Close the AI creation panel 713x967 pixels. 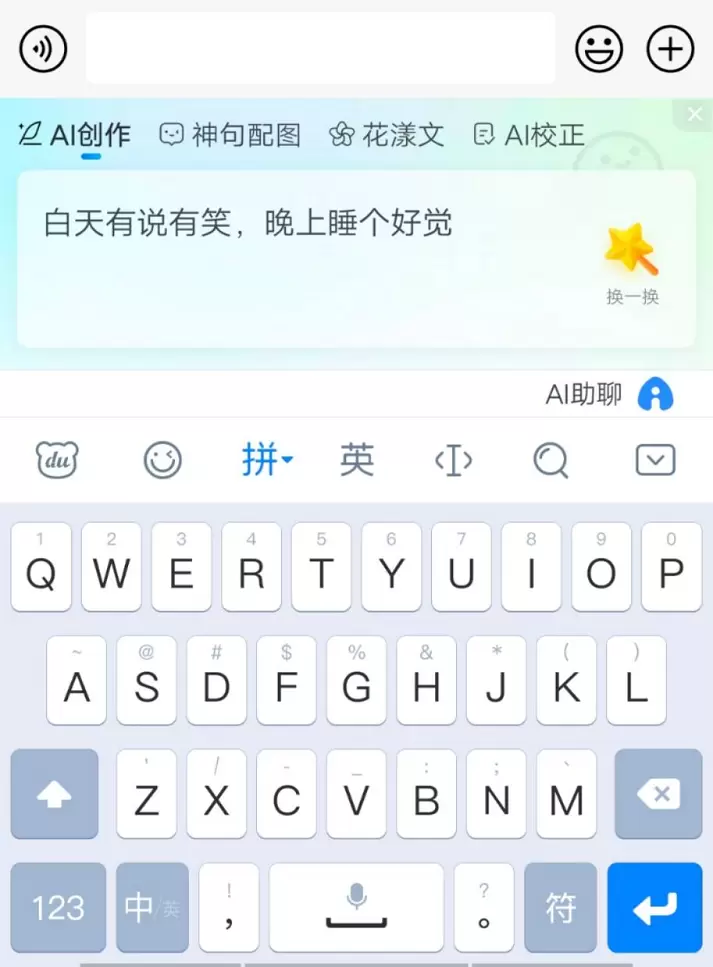pyautogui.click(x=695, y=115)
